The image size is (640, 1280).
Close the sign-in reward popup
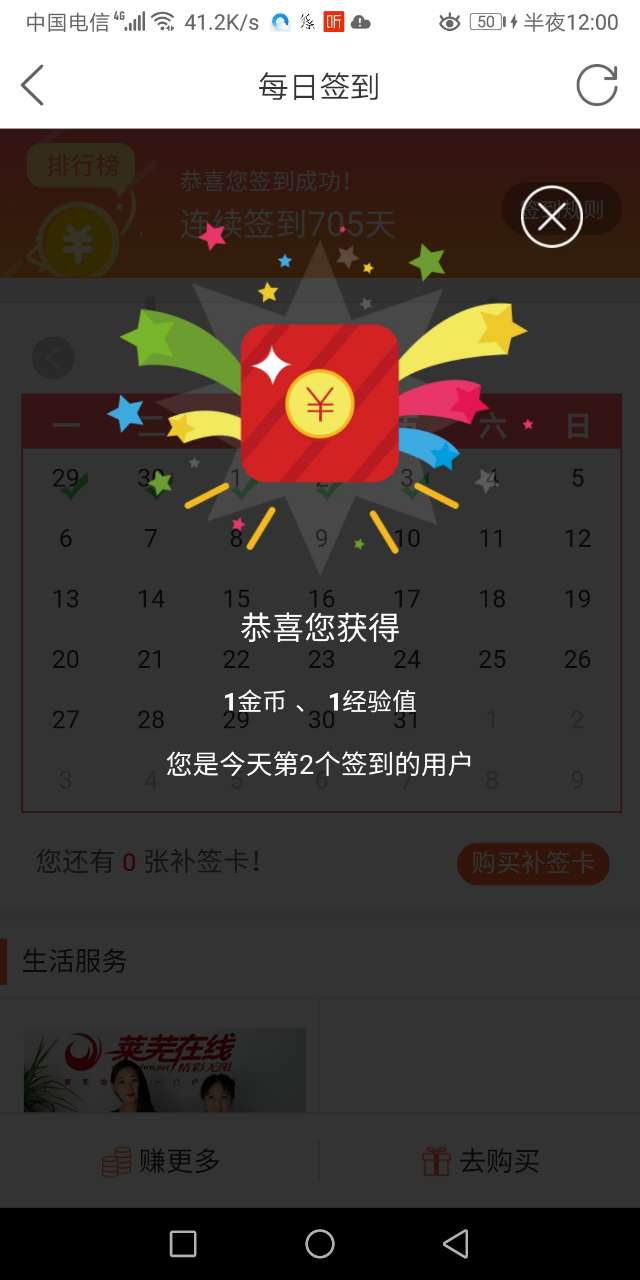(551, 216)
